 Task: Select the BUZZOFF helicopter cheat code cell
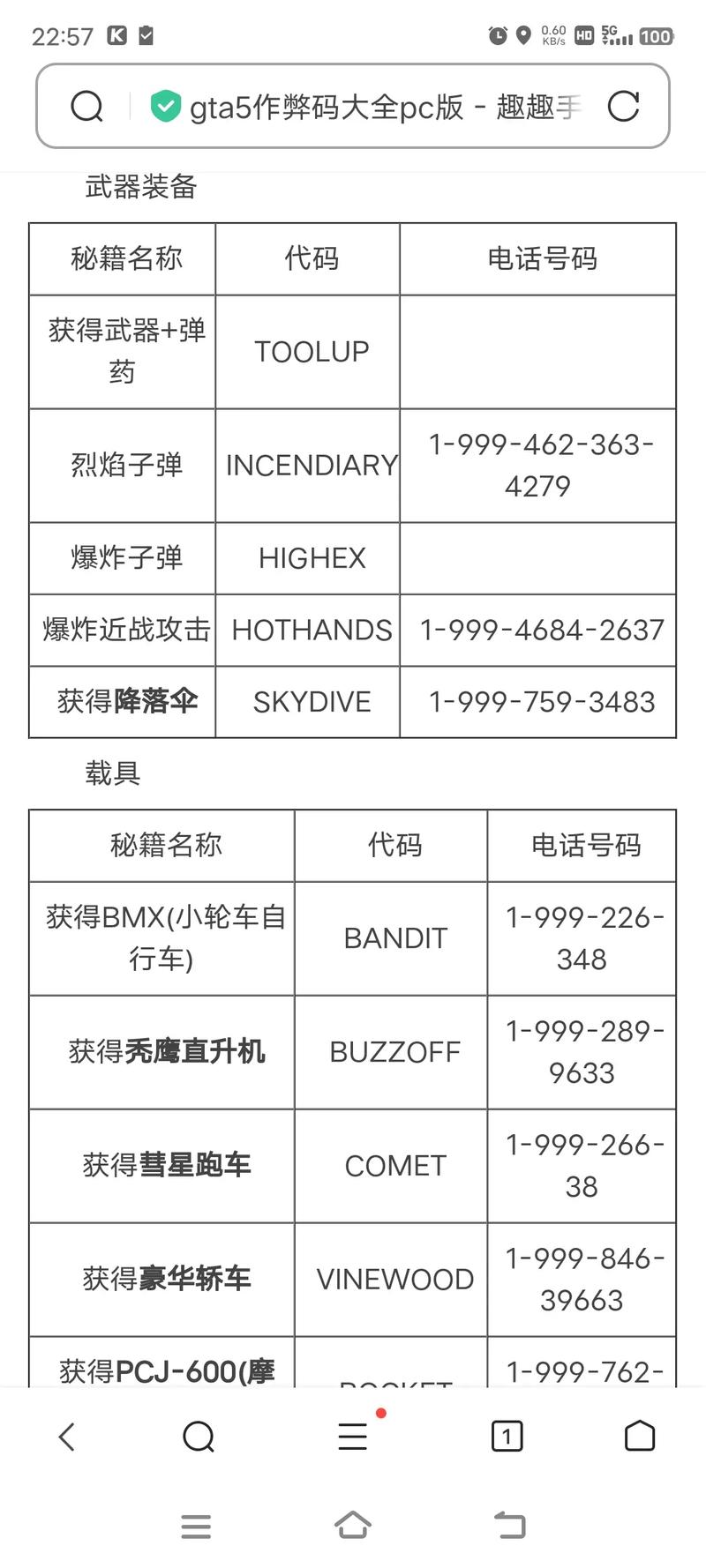click(394, 1052)
